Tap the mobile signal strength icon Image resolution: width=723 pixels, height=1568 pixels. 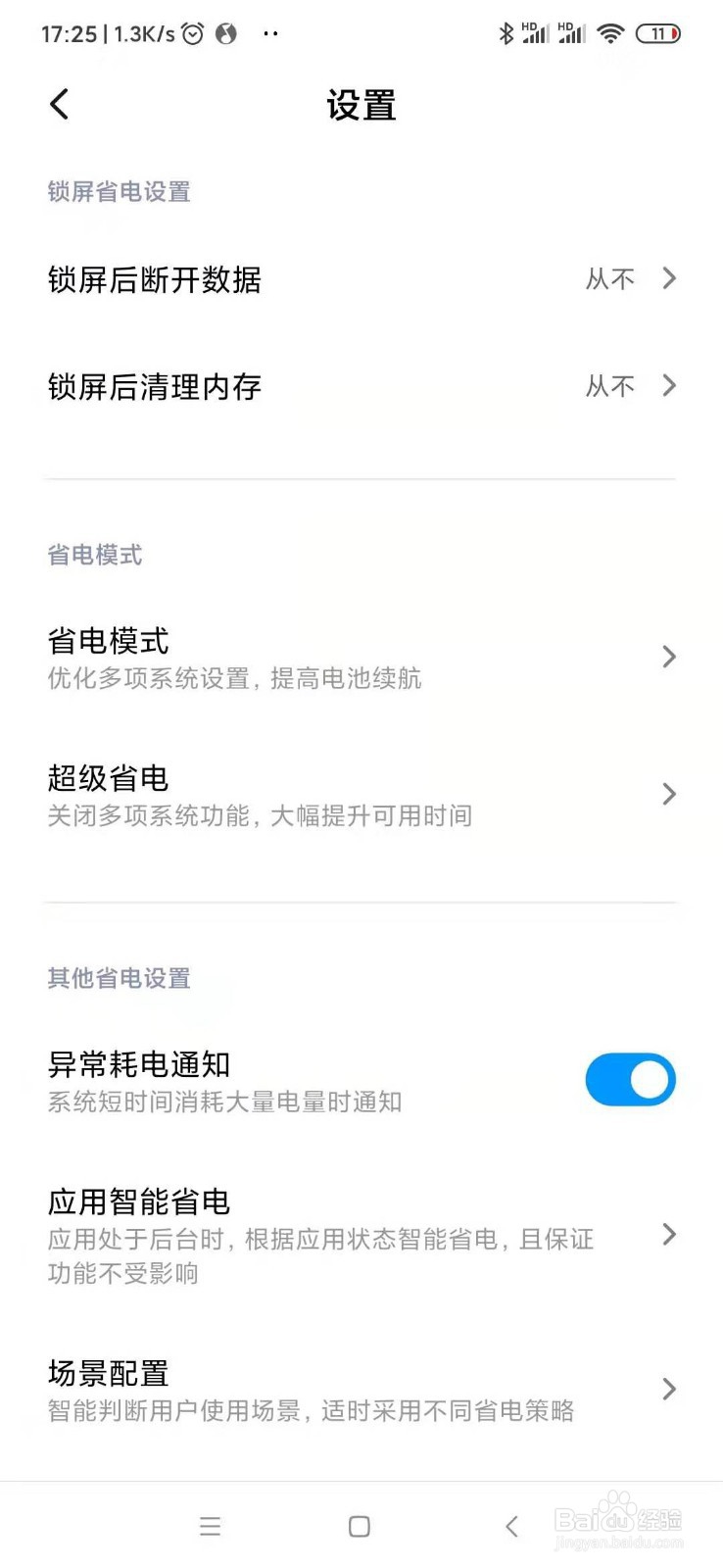[540, 35]
